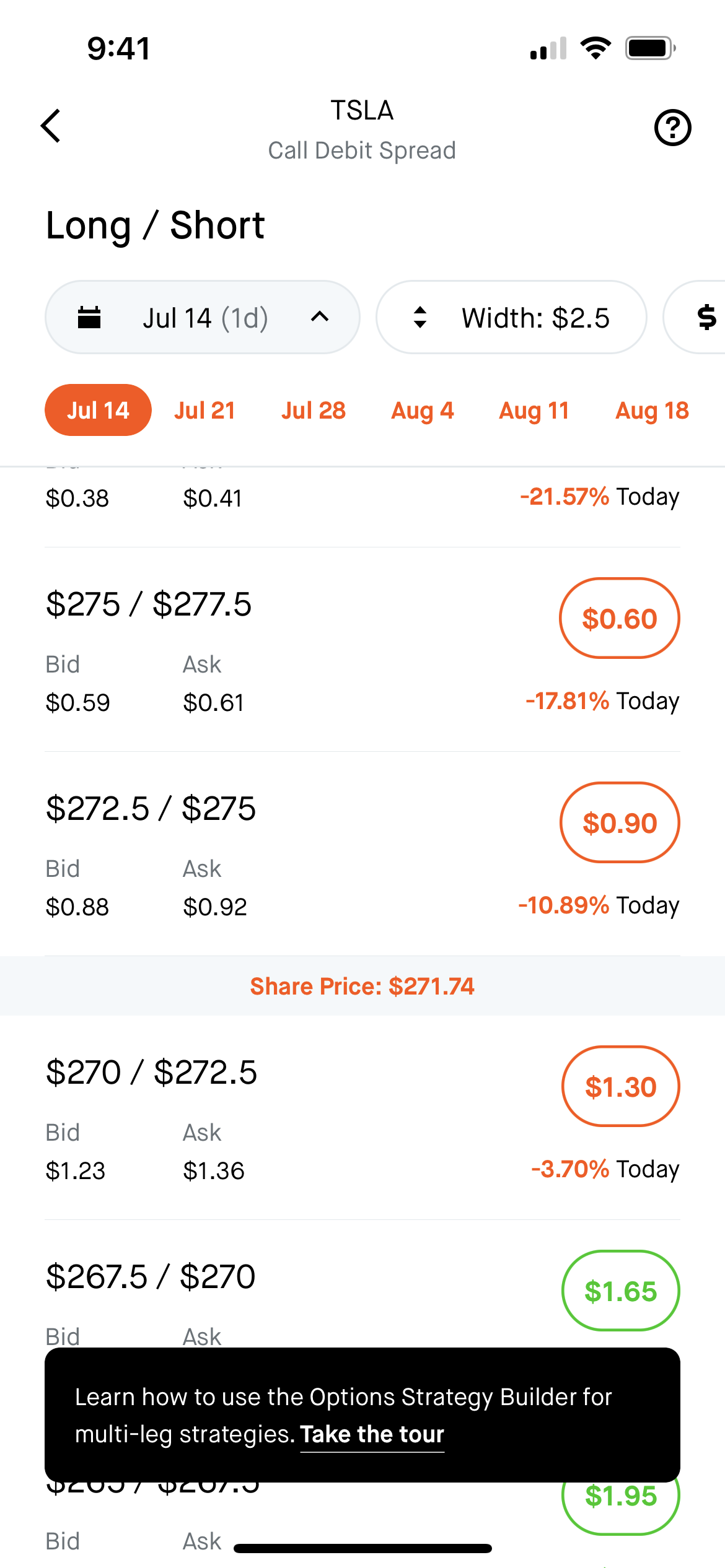This screenshot has height=1568, width=725.
Task: Choose the Aug 4 expiration date
Action: point(423,411)
